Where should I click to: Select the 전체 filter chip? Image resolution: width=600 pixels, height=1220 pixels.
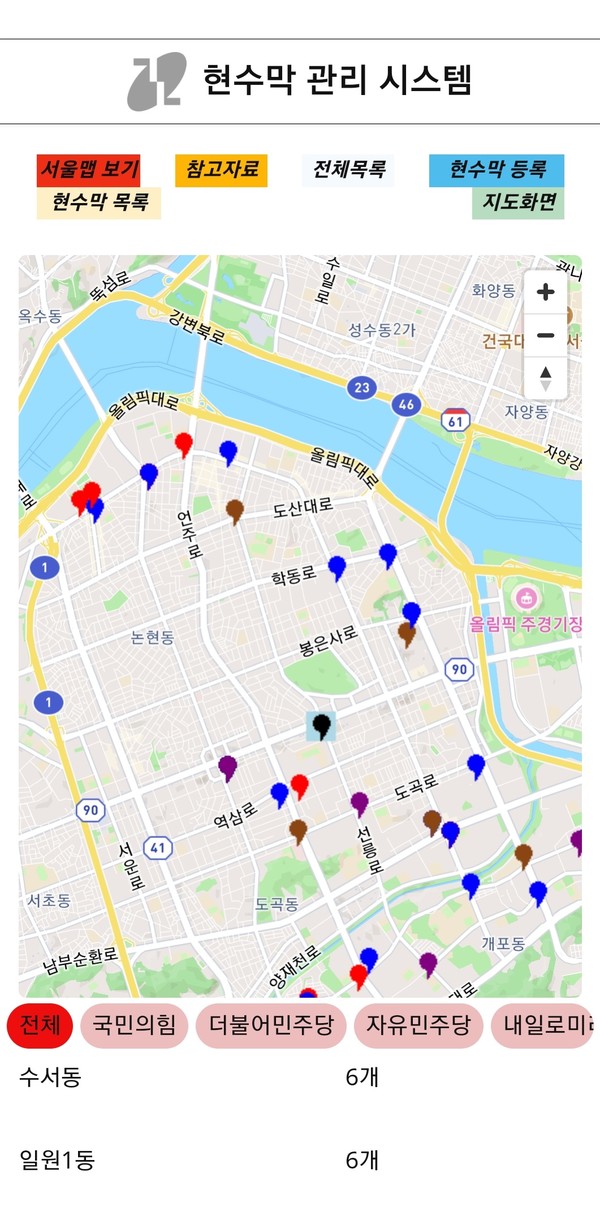point(40,1025)
